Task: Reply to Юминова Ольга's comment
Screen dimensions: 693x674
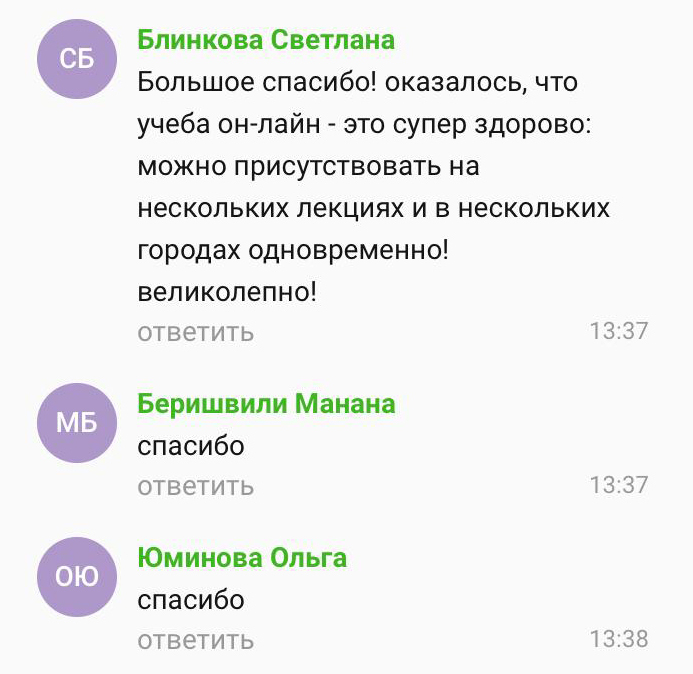Action: 195,639
